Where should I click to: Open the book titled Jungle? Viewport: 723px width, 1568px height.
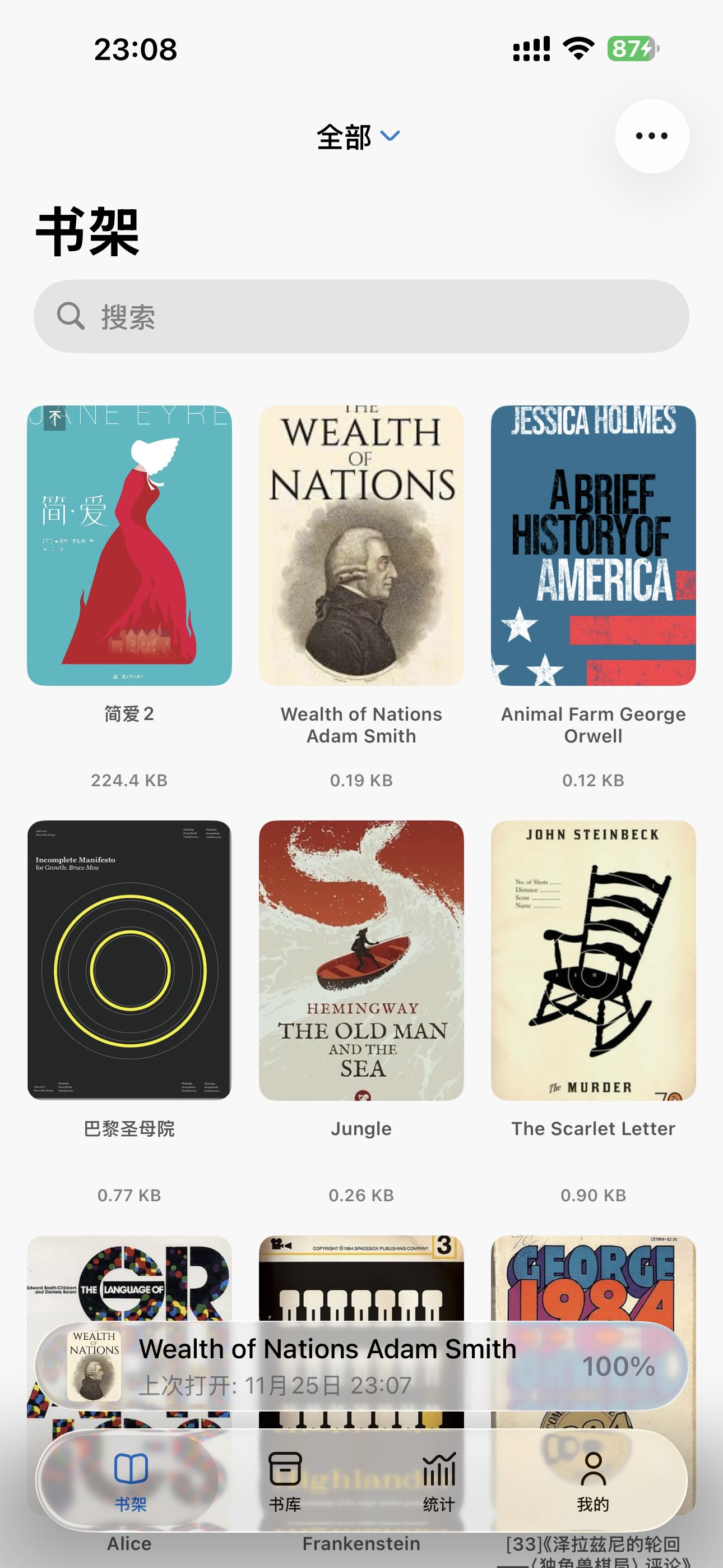[x=361, y=960]
